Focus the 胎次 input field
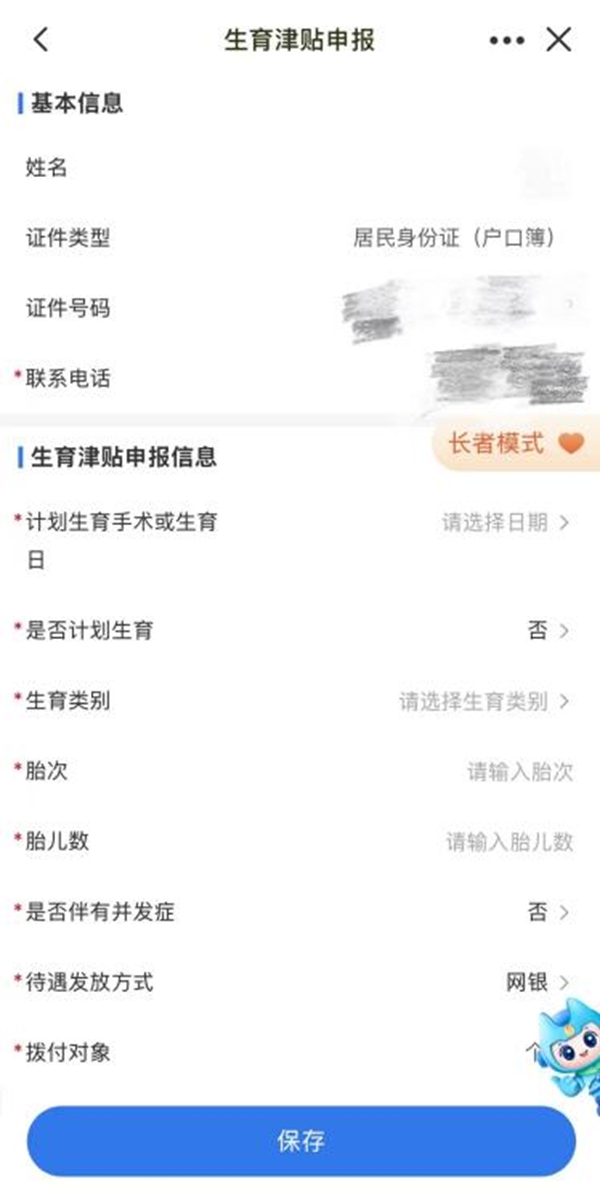Image resolution: width=600 pixels, height=1192 pixels. (x=519, y=771)
